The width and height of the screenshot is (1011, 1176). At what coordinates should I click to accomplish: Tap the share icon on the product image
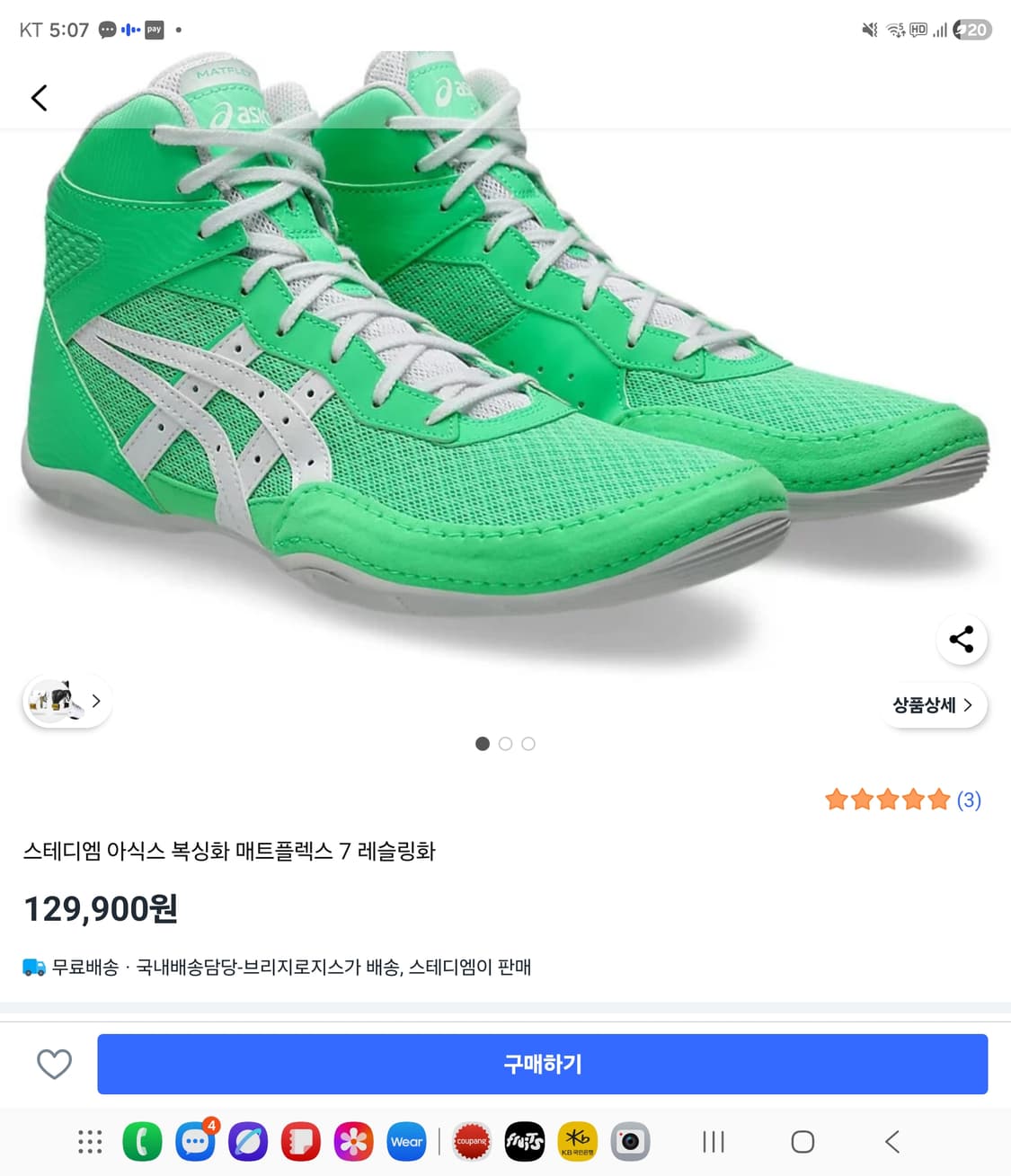[x=962, y=640]
